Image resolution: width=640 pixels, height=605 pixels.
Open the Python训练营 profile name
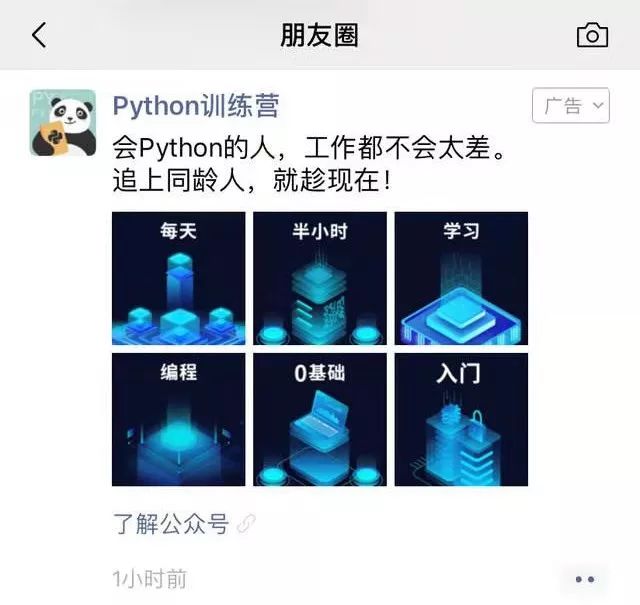tap(195, 105)
